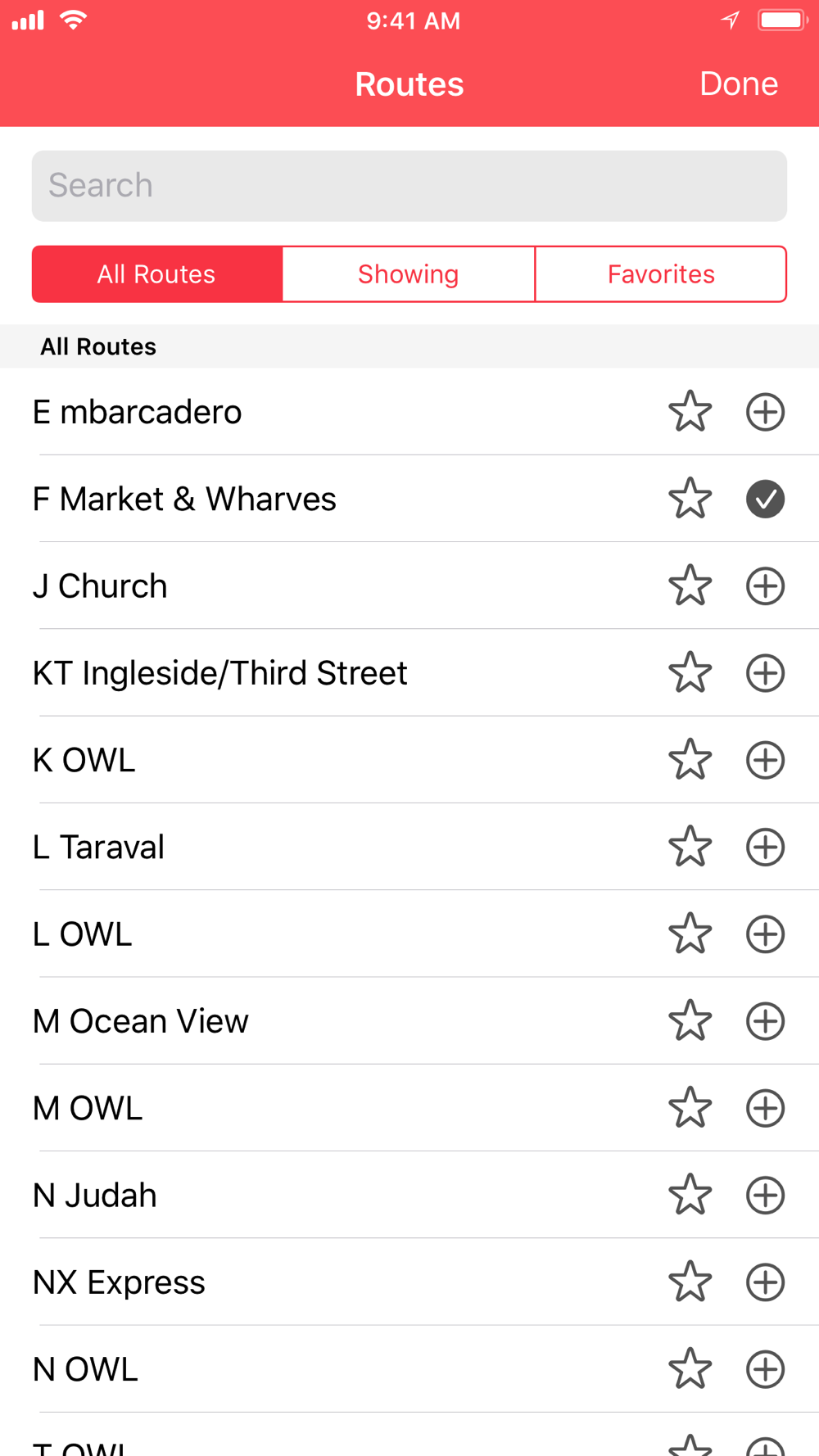Star the L Taraval route
819x1456 pixels.
(x=690, y=846)
